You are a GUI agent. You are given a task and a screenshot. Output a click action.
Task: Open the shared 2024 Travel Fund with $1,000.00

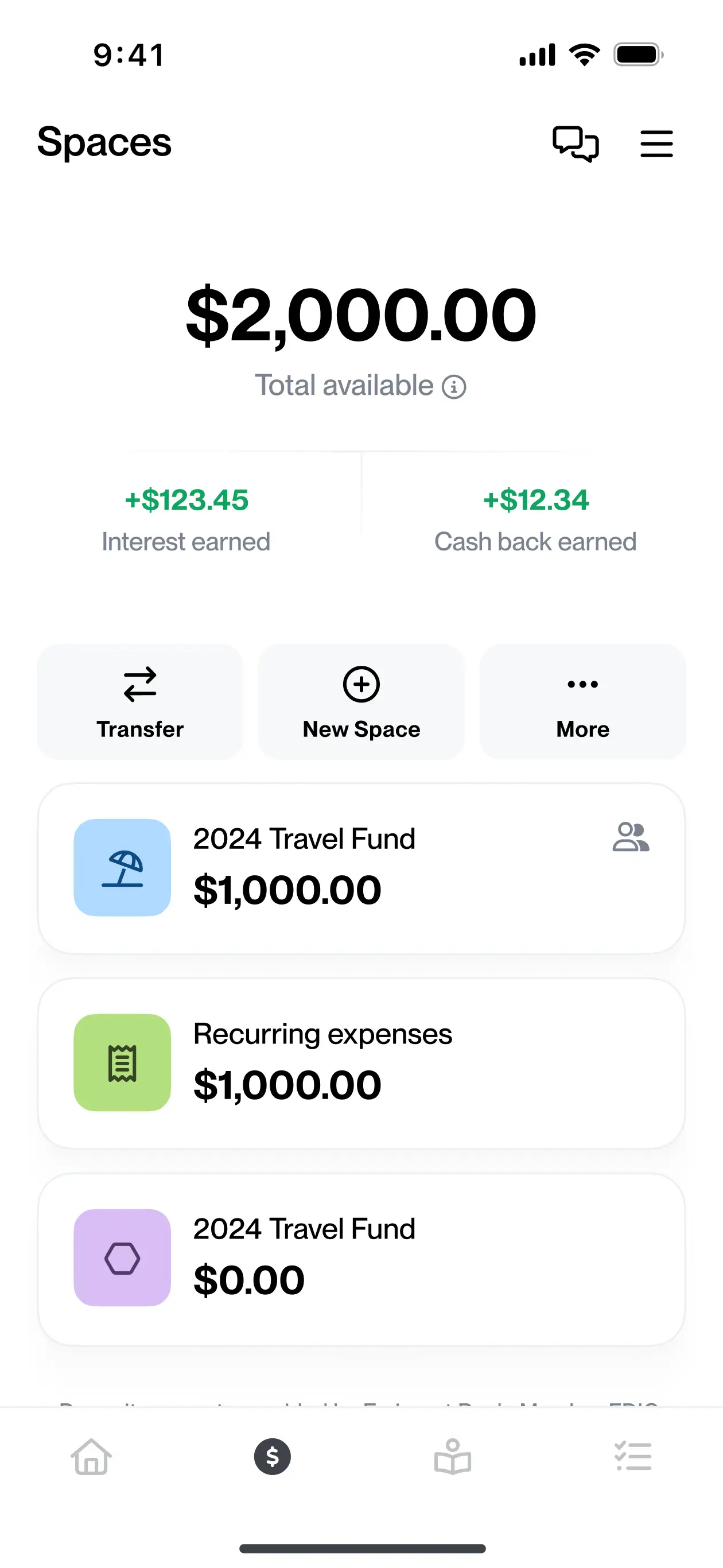(x=361, y=868)
